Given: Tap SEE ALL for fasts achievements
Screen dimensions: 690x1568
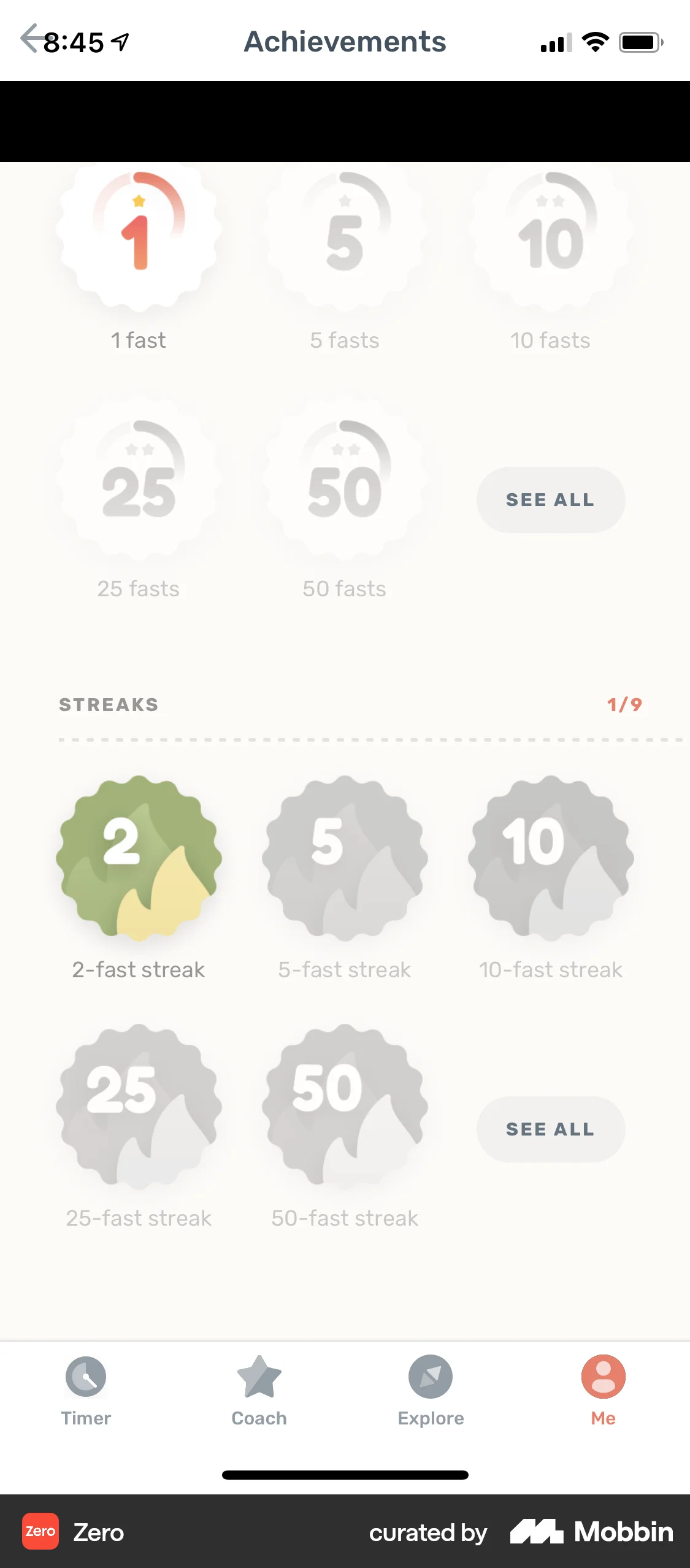Looking at the screenshot, I should 550,499.
